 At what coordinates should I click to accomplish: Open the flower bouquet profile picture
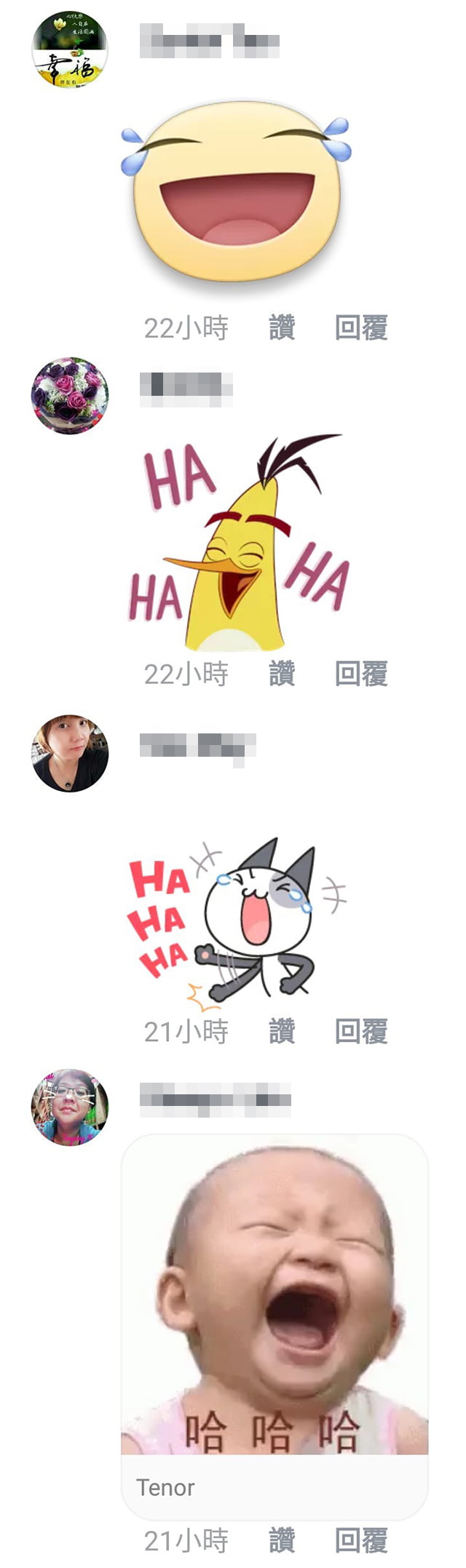[x=70, y=395]
